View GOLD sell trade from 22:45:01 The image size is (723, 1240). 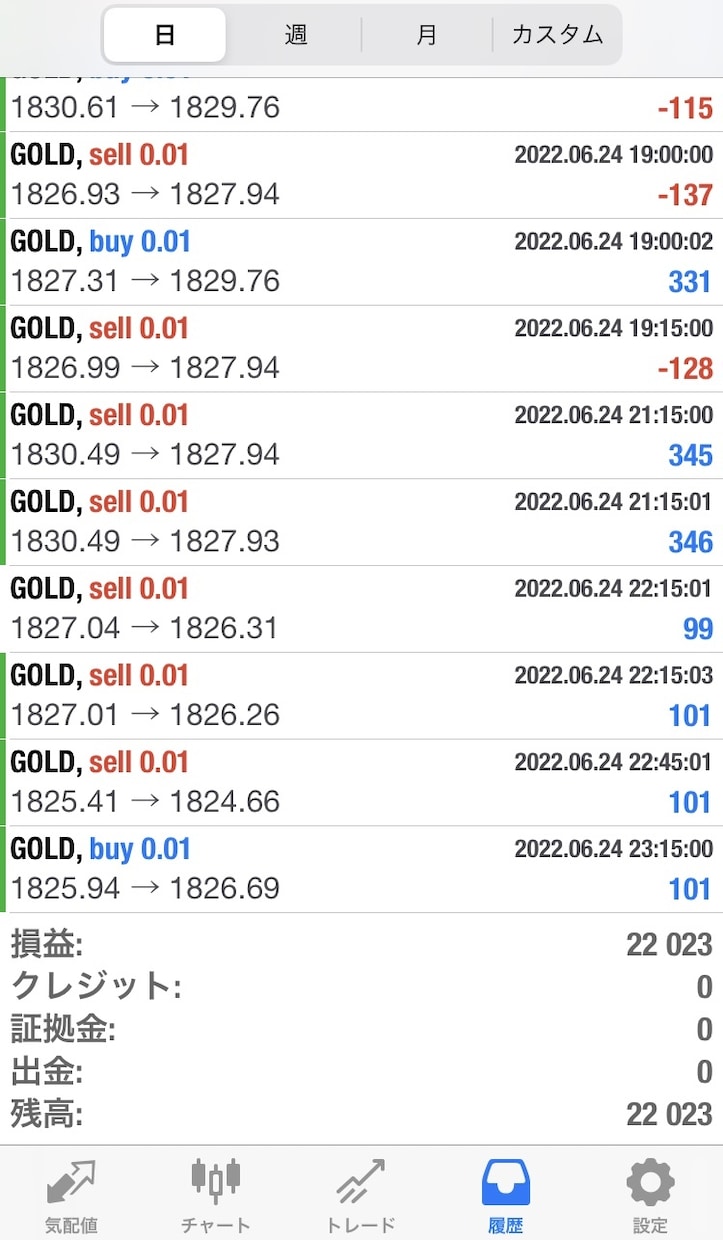tap(361, 784)
